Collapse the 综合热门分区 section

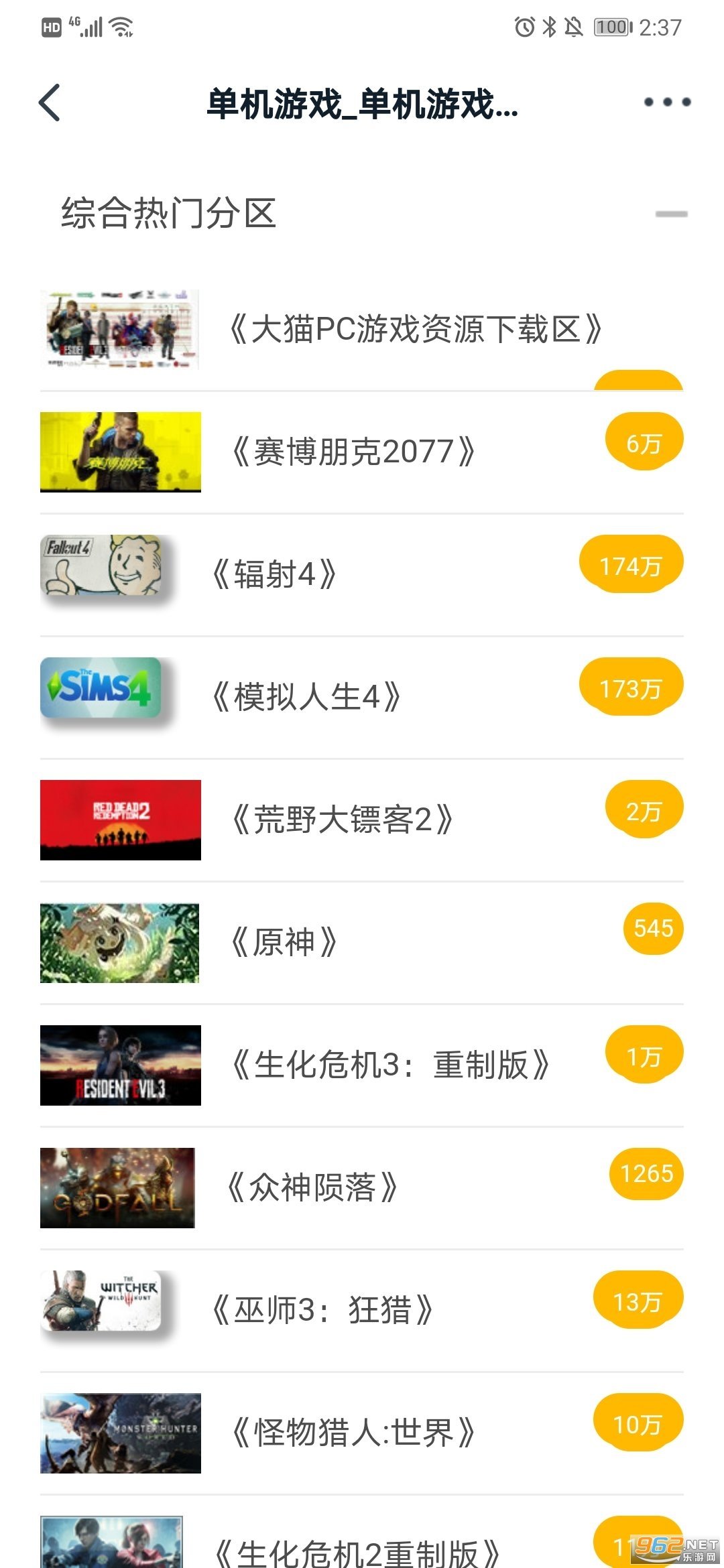[670, 213]
